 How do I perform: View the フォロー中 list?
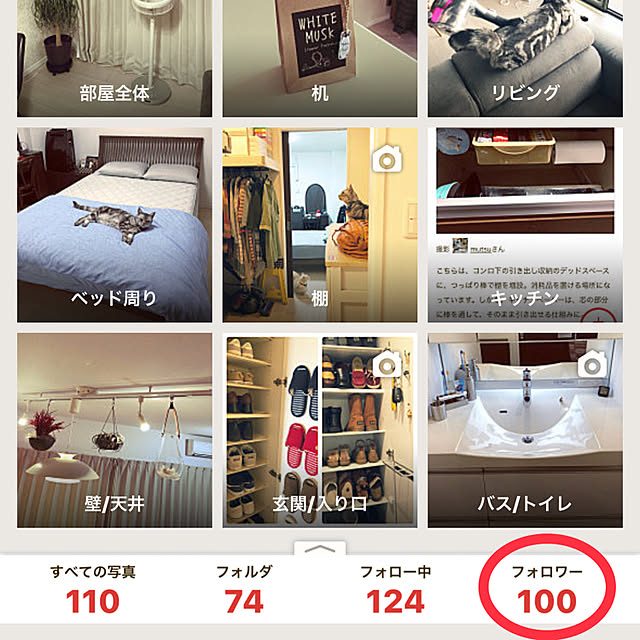[x=395, y=590]
